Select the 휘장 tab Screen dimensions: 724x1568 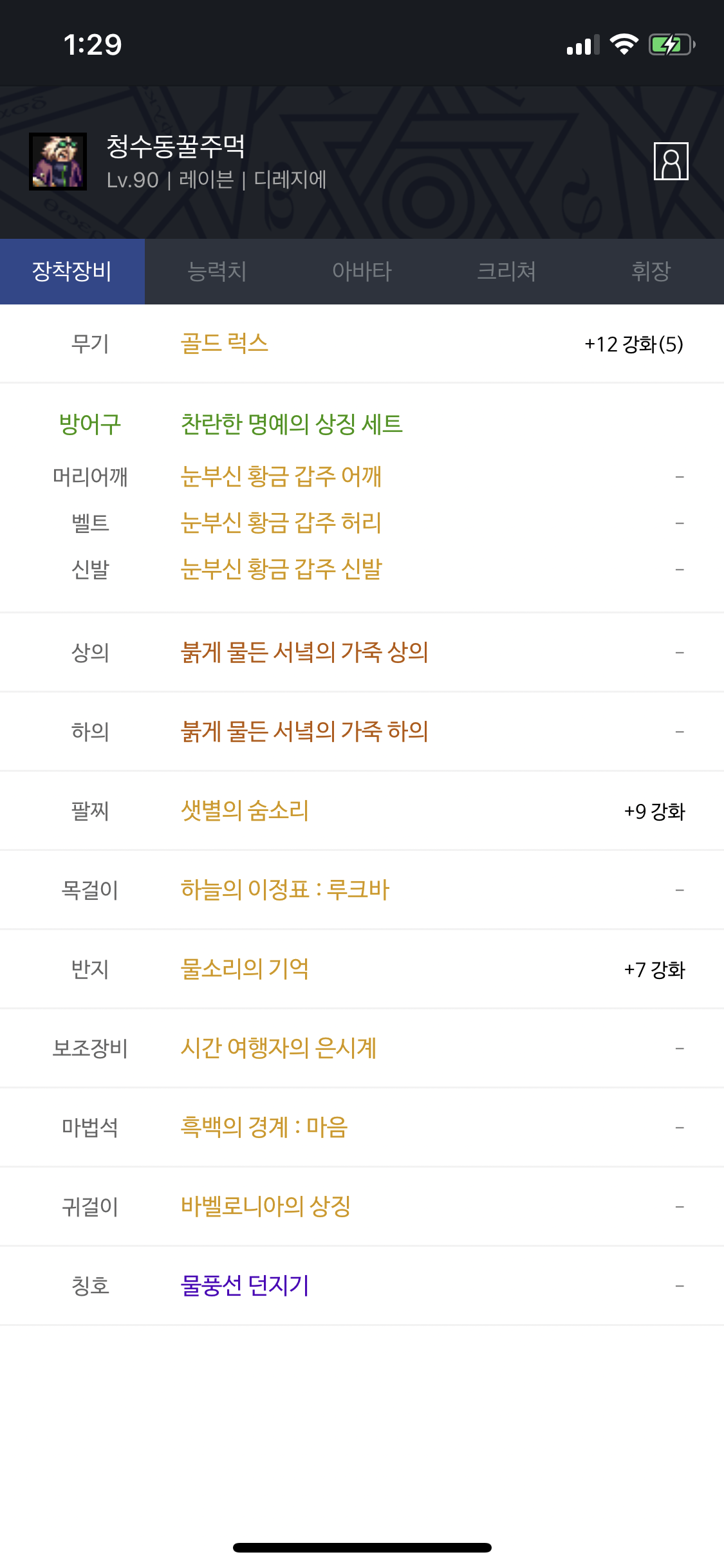coord(651,271)
